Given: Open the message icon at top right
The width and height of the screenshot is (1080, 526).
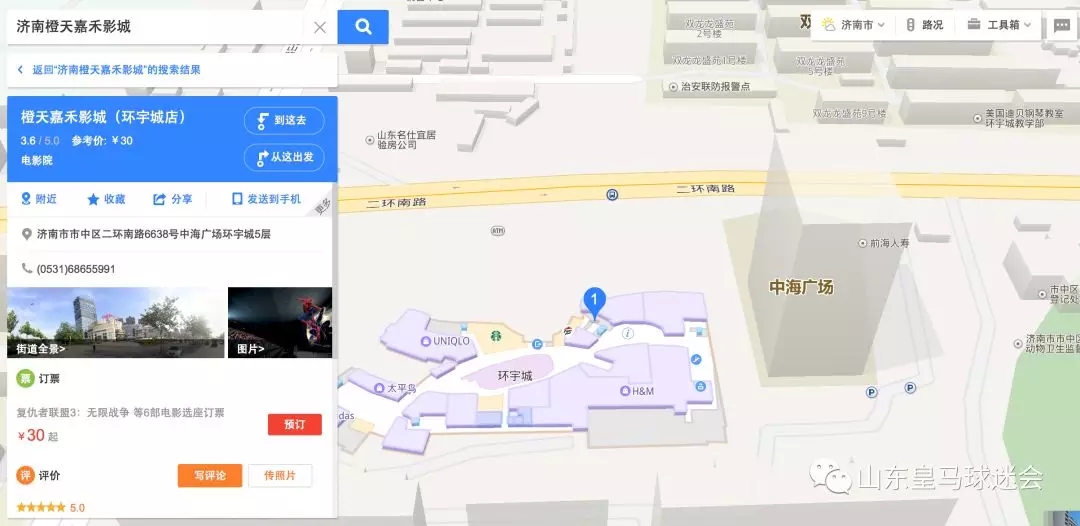Looking at the screenshot, I should pos(1061,27).
